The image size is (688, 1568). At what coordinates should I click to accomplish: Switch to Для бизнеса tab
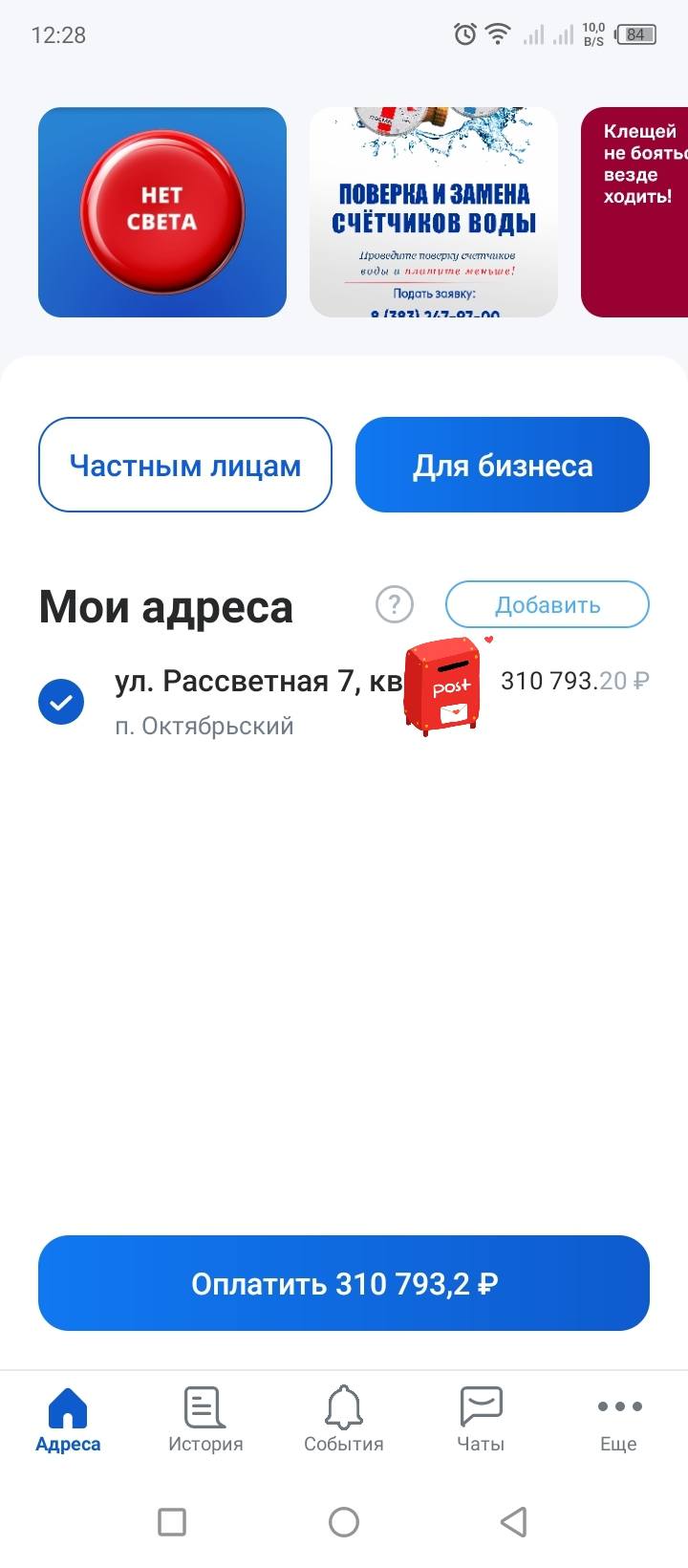pos(502,465)
